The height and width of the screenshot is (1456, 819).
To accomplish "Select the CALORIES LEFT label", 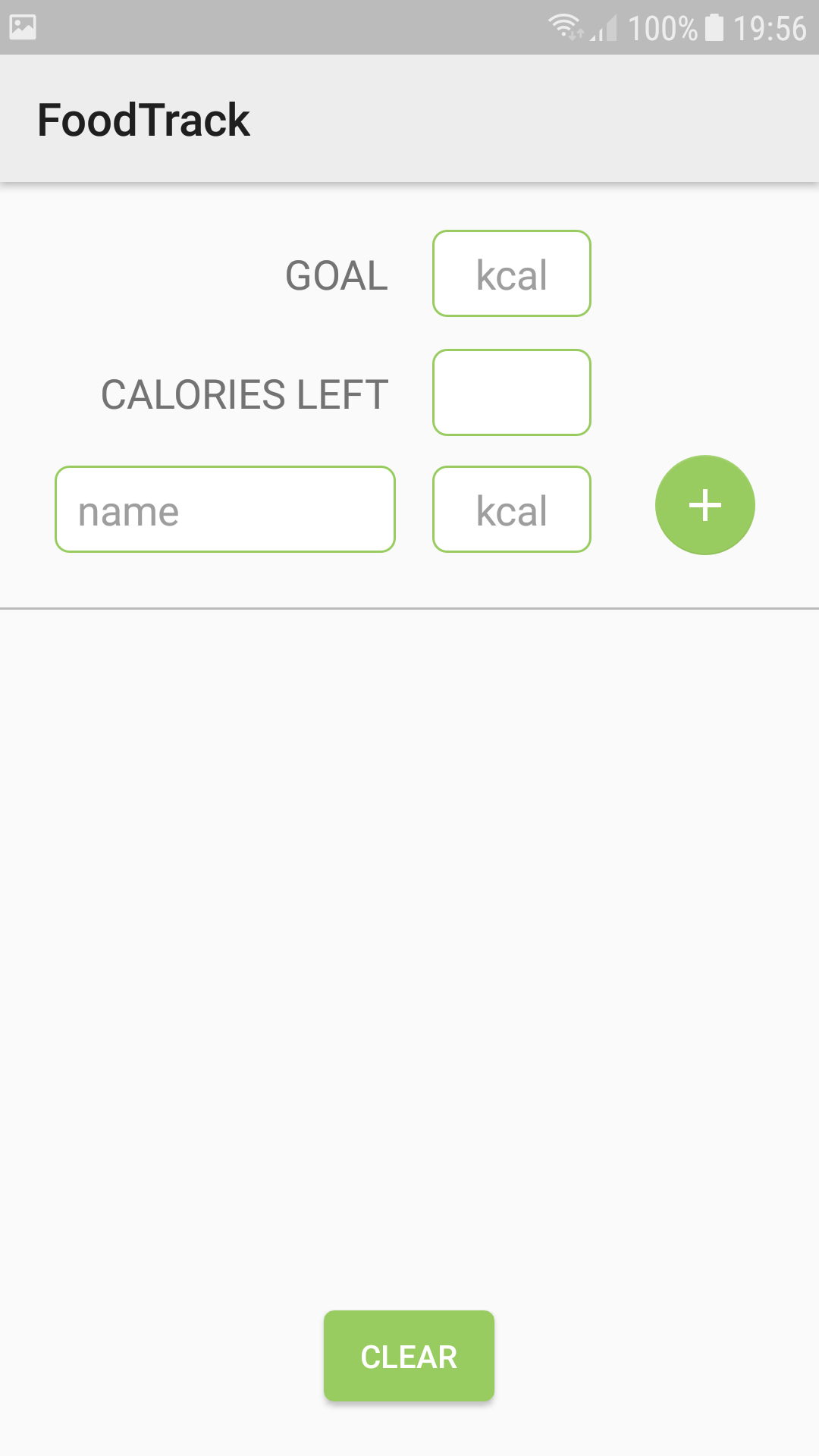I will tap(243, 394).
